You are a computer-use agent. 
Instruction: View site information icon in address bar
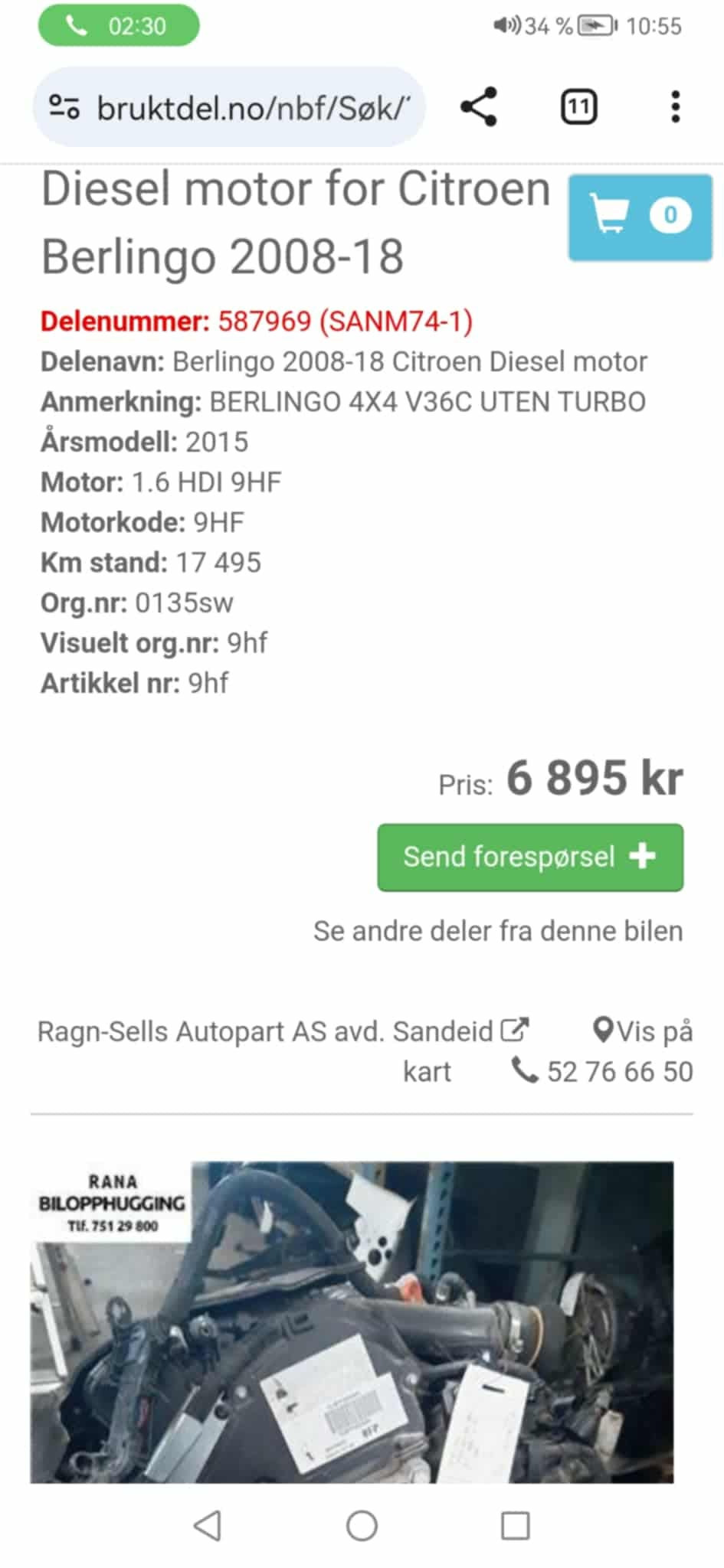click(64, 107)
